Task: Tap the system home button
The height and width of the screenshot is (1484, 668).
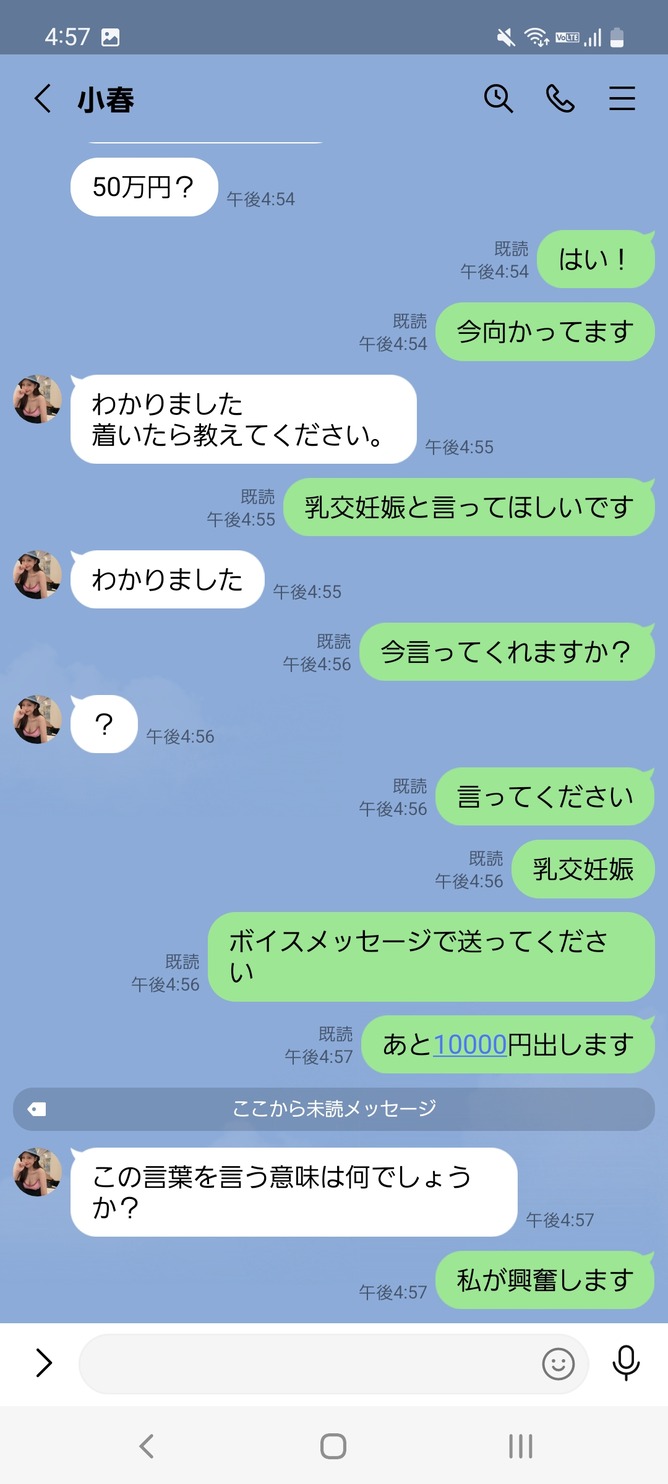Action: pyautogui.click(x=333, y=1446)
